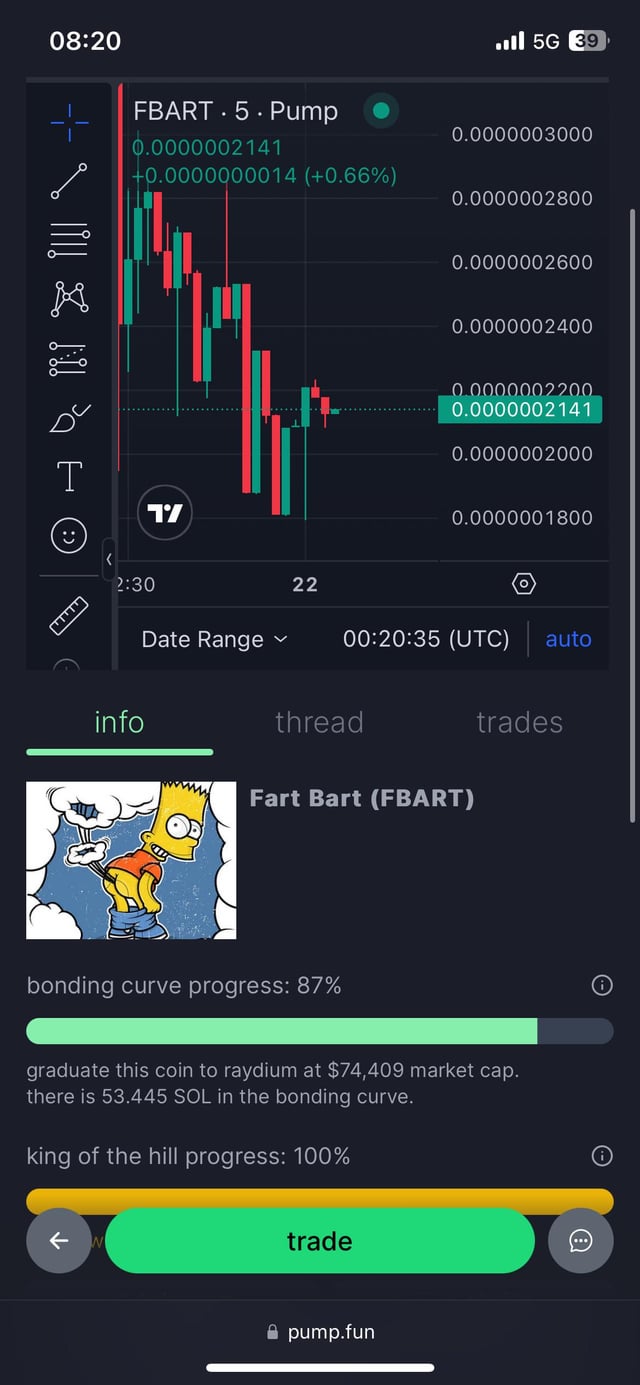Collapse the drawing toolbar panel
The image size is (640, 1385).
tap(109, 559)
